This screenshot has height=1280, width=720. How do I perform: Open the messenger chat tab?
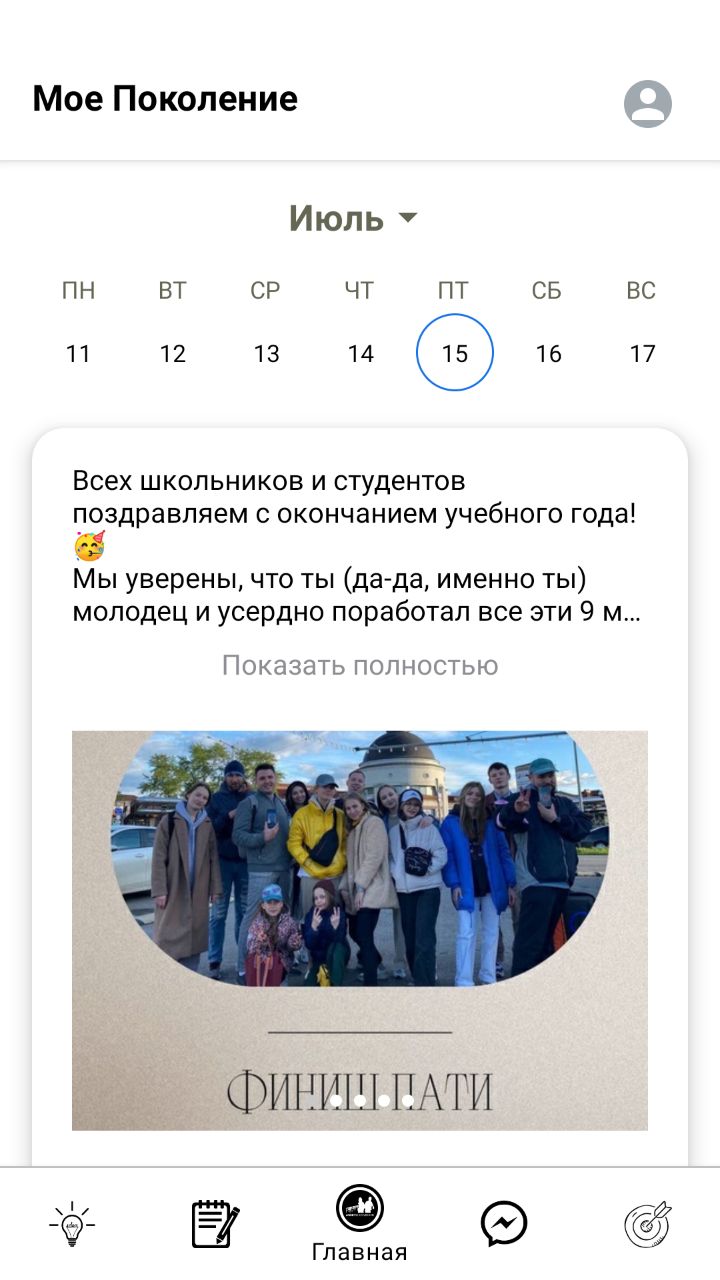[504, 1223]
